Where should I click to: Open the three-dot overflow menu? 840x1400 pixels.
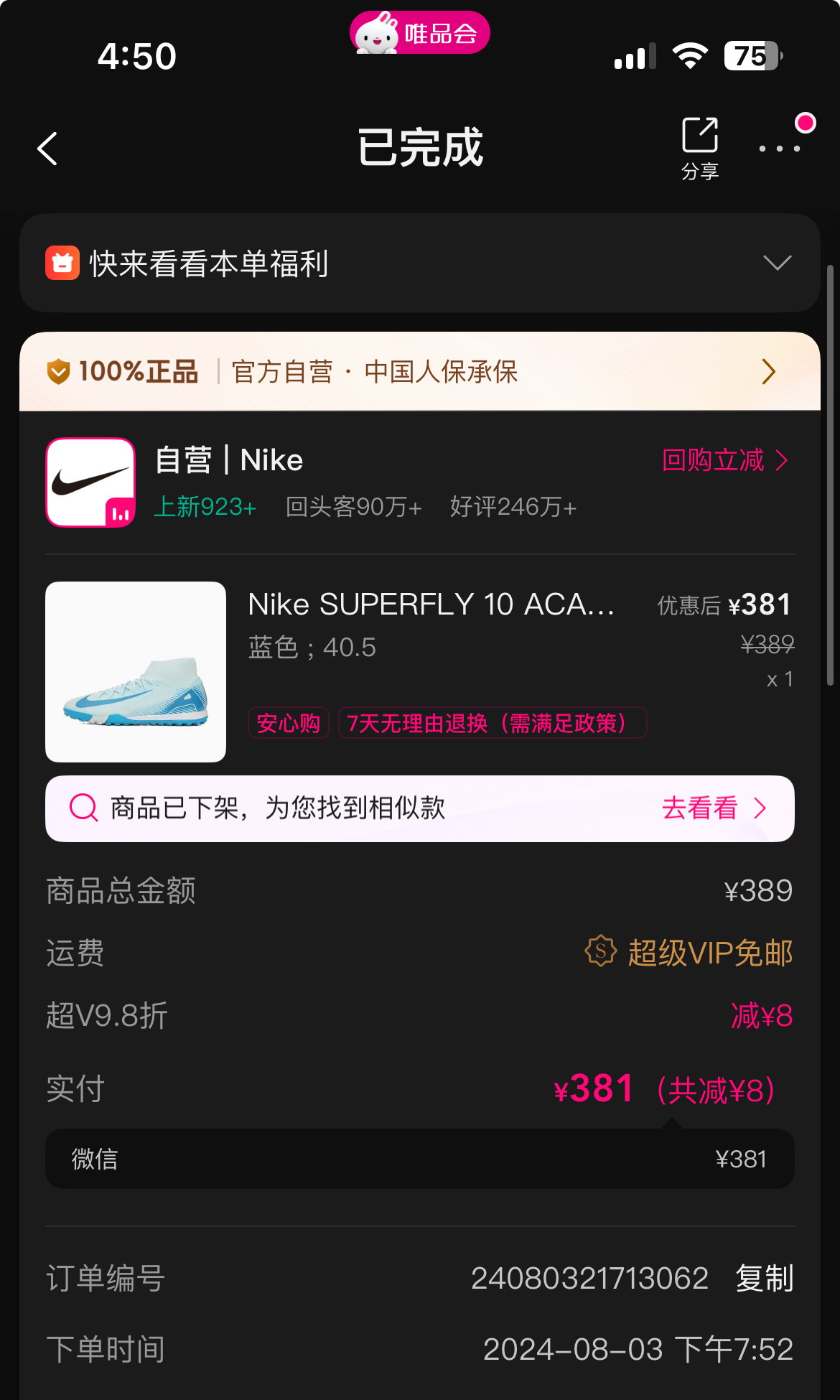779,149
